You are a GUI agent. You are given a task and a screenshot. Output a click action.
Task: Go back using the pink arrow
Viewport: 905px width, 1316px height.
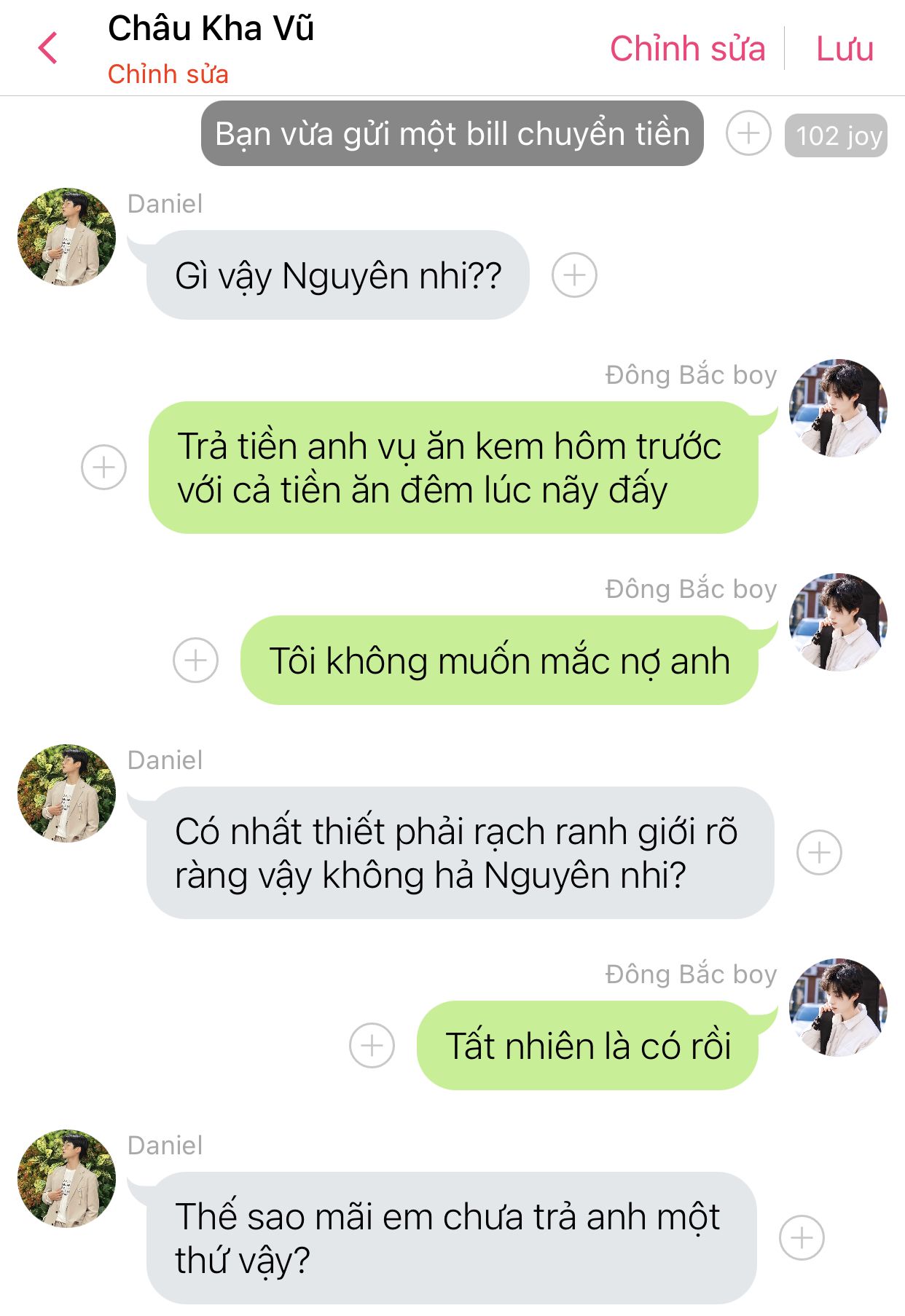pos(48,49)
